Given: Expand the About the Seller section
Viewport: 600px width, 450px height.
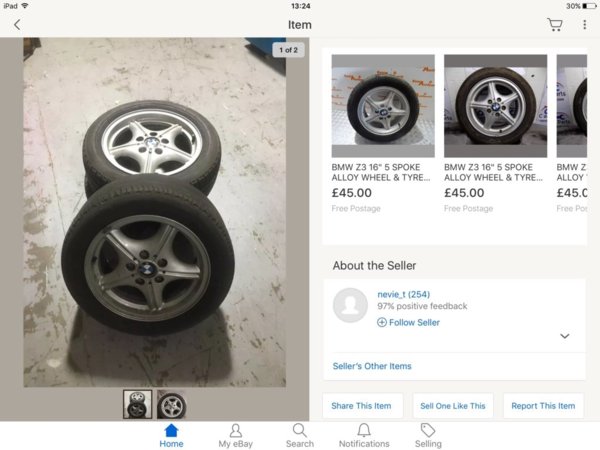Looking at the screenshot, I should point(564,336).
